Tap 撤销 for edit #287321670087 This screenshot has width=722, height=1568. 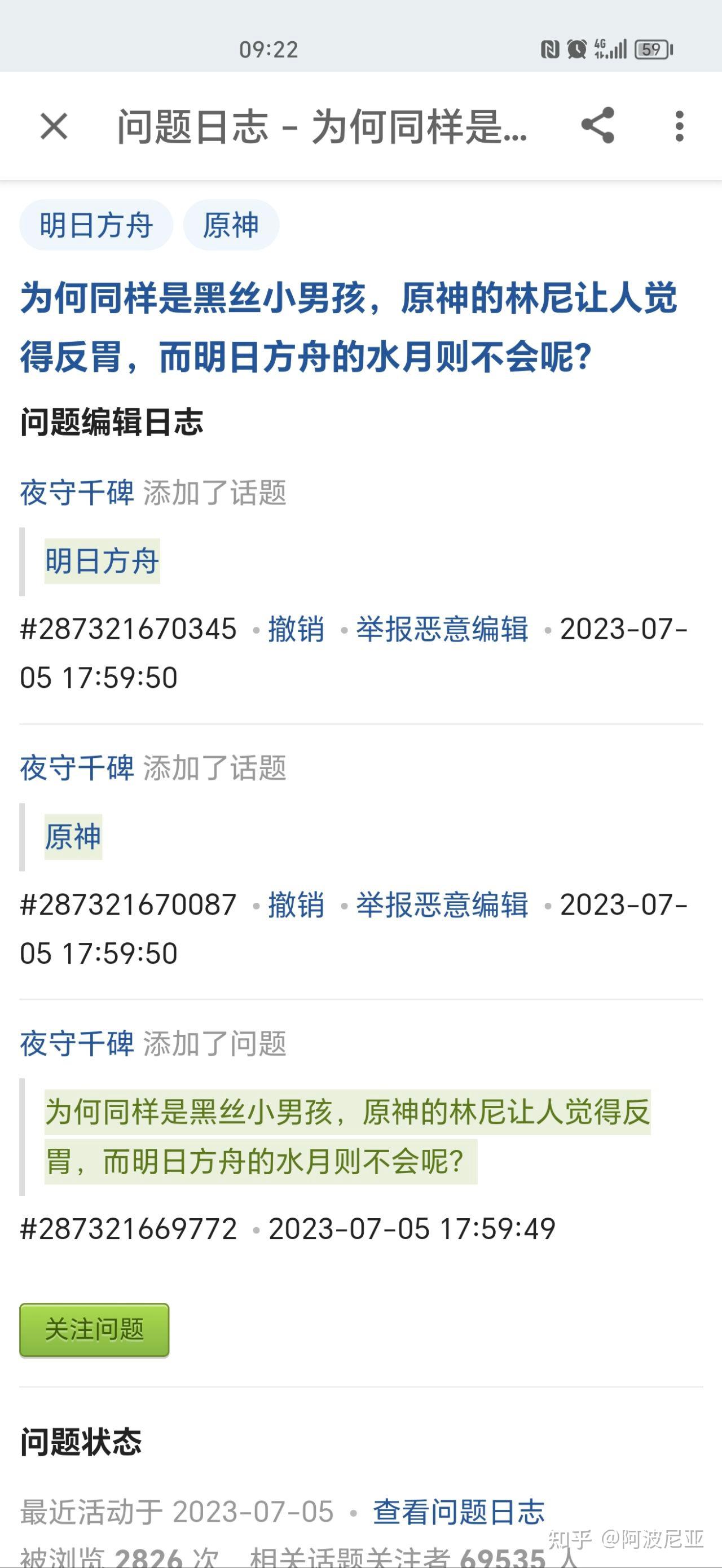tap(296, 904)
